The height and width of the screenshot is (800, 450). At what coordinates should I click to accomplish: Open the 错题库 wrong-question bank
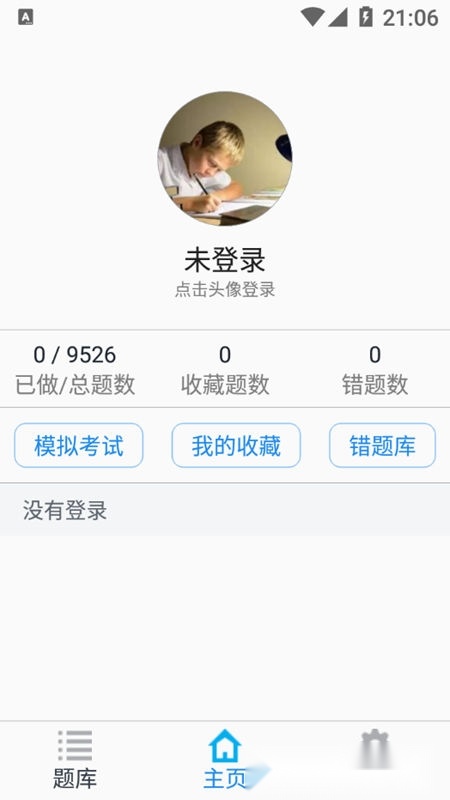click(382, 445)
